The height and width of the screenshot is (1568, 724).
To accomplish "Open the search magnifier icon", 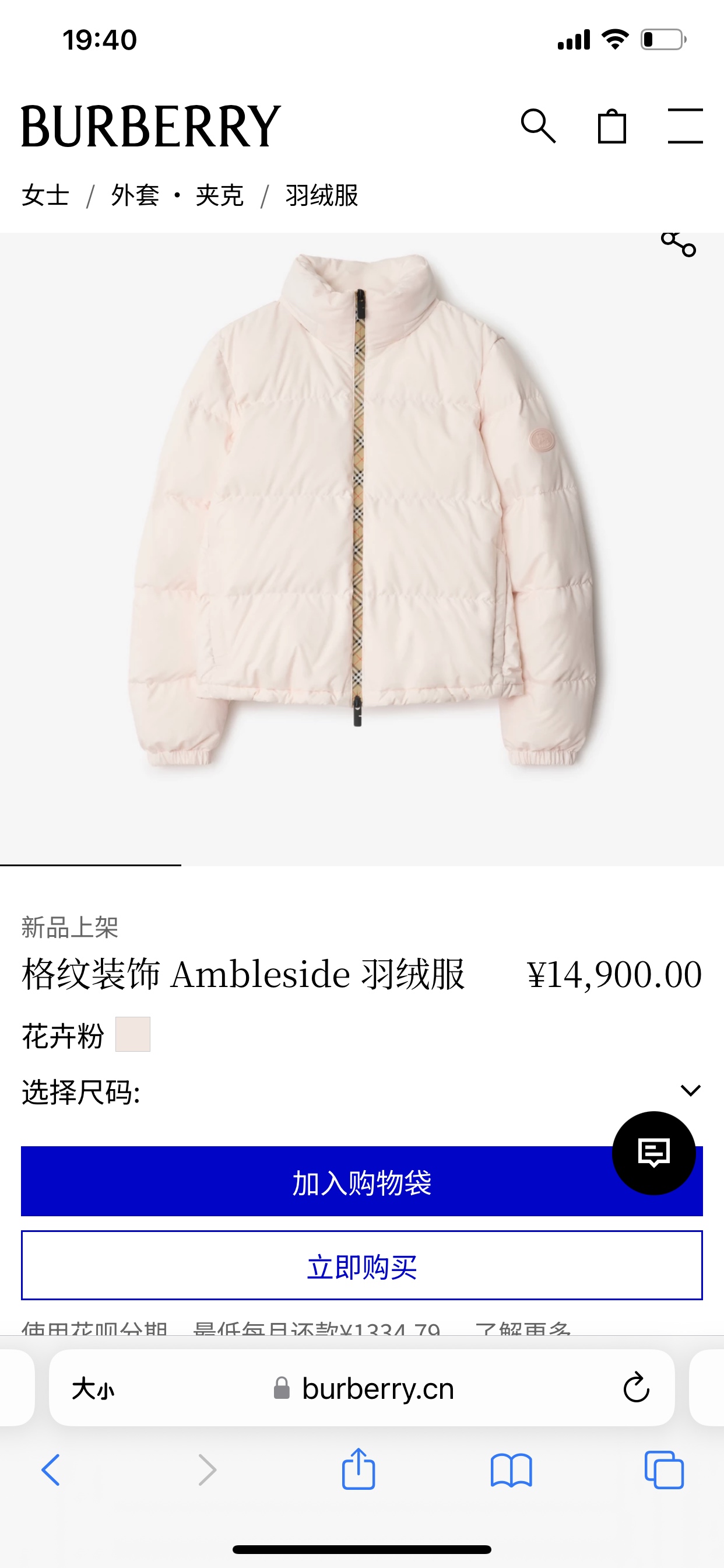I will click(538, 126).
